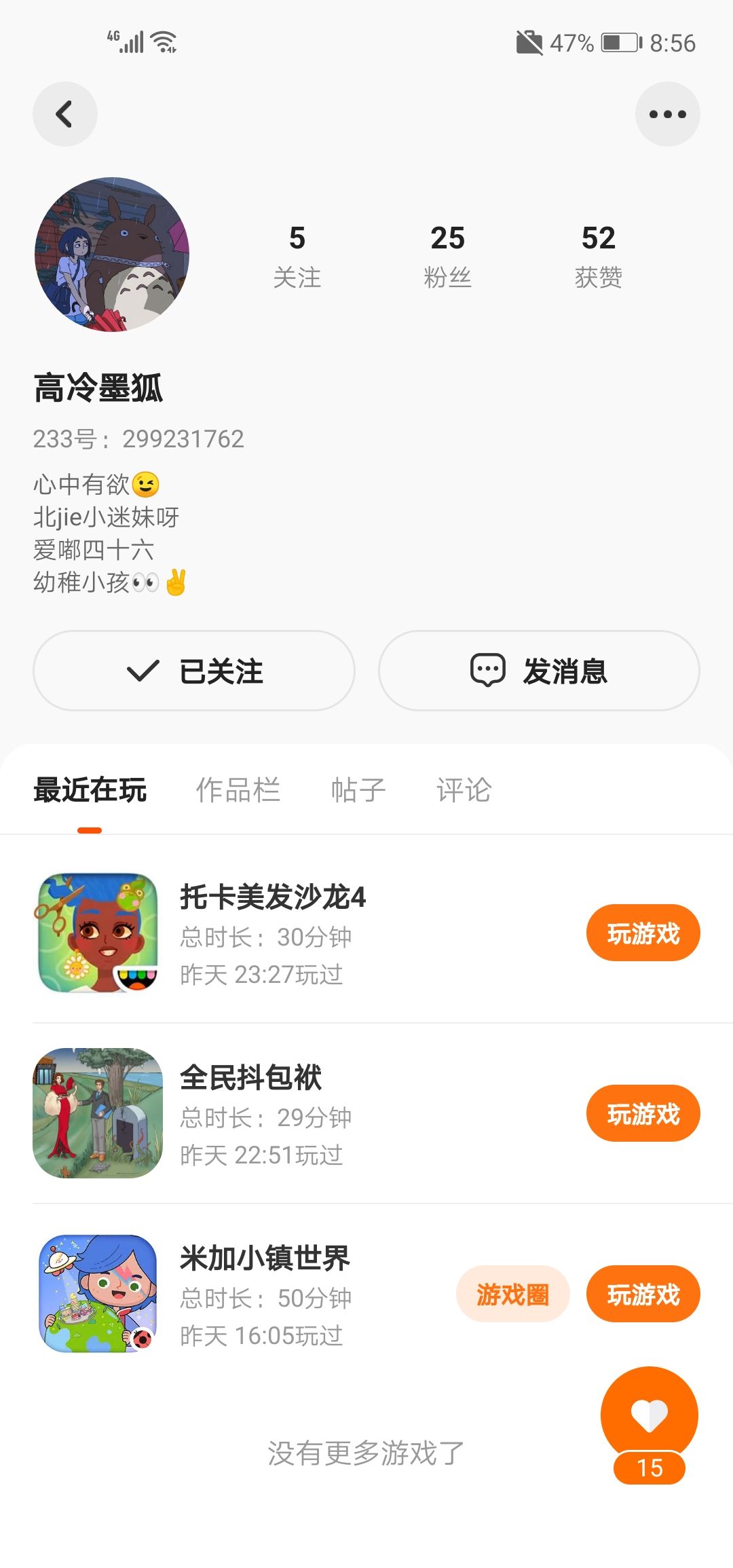
Task: Send a message with 发消息
Action: tap(539, 671)
